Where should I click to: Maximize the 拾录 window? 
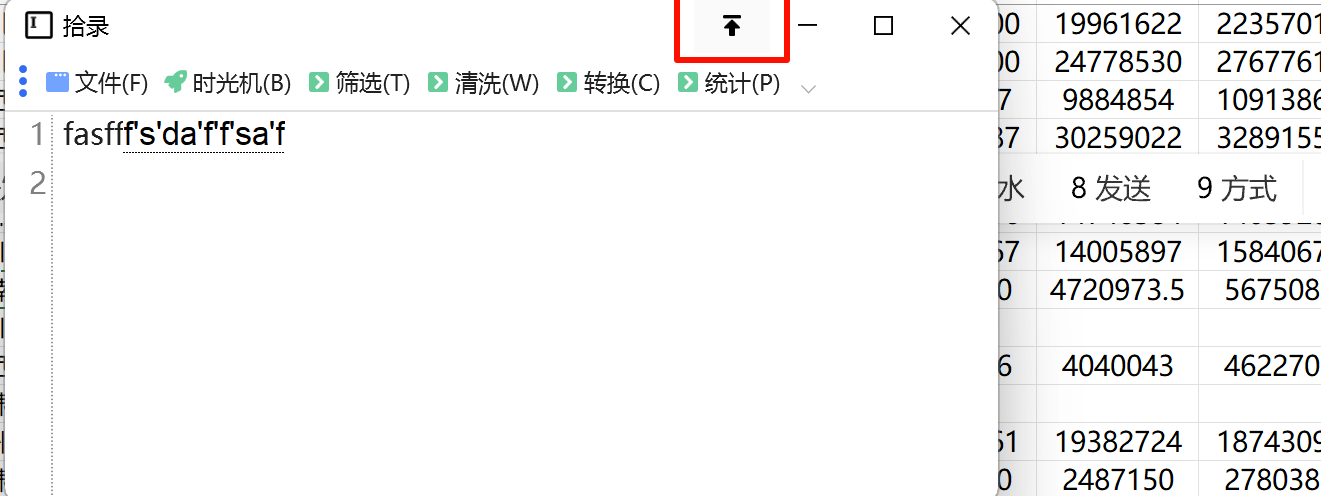[x=883, y=27]
